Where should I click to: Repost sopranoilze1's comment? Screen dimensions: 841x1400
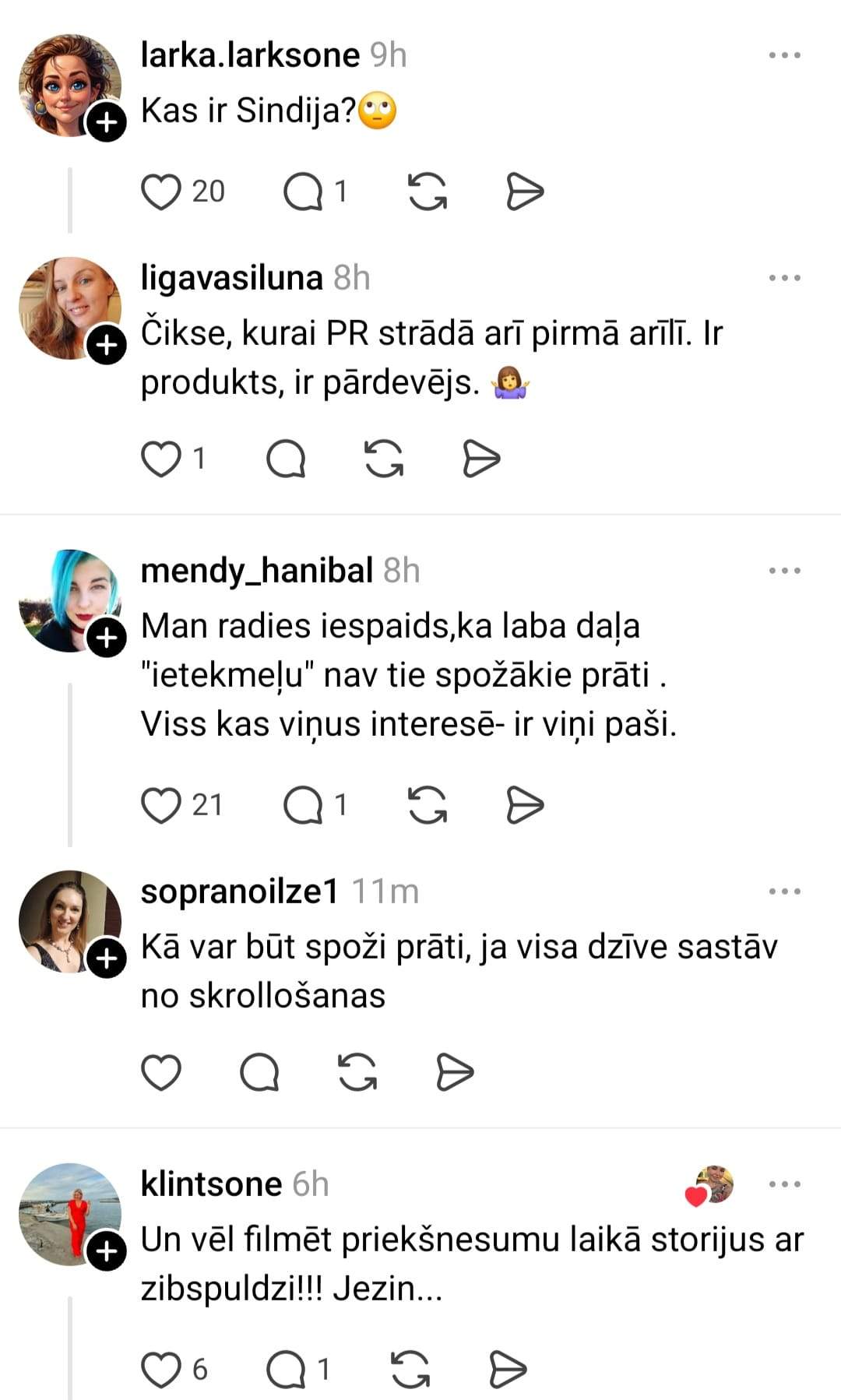pos(357,1073)
